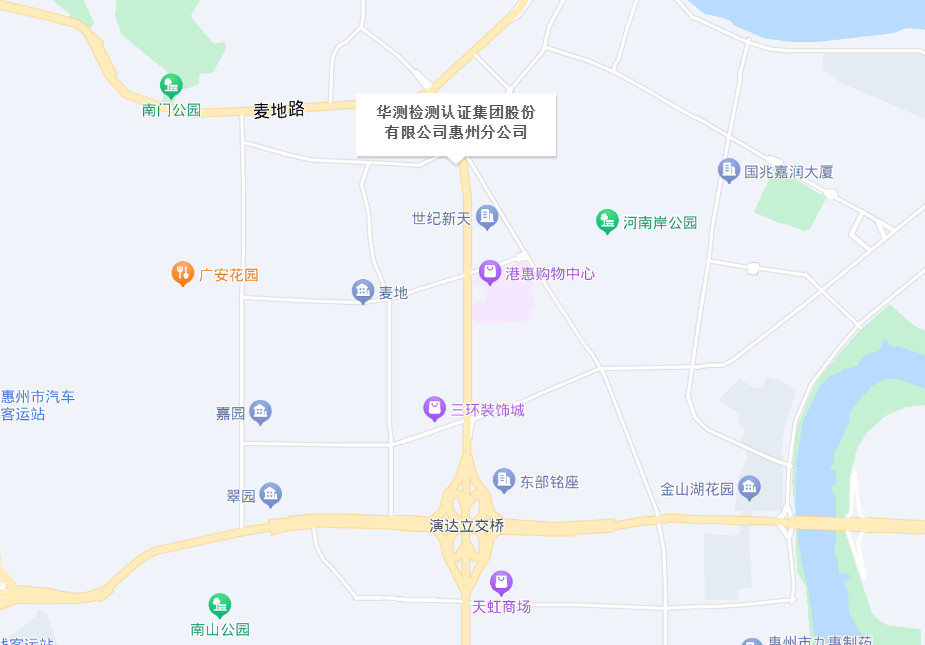
Task: Tap the 广安花园 restaurant marker
Action: tap(182, 273)
